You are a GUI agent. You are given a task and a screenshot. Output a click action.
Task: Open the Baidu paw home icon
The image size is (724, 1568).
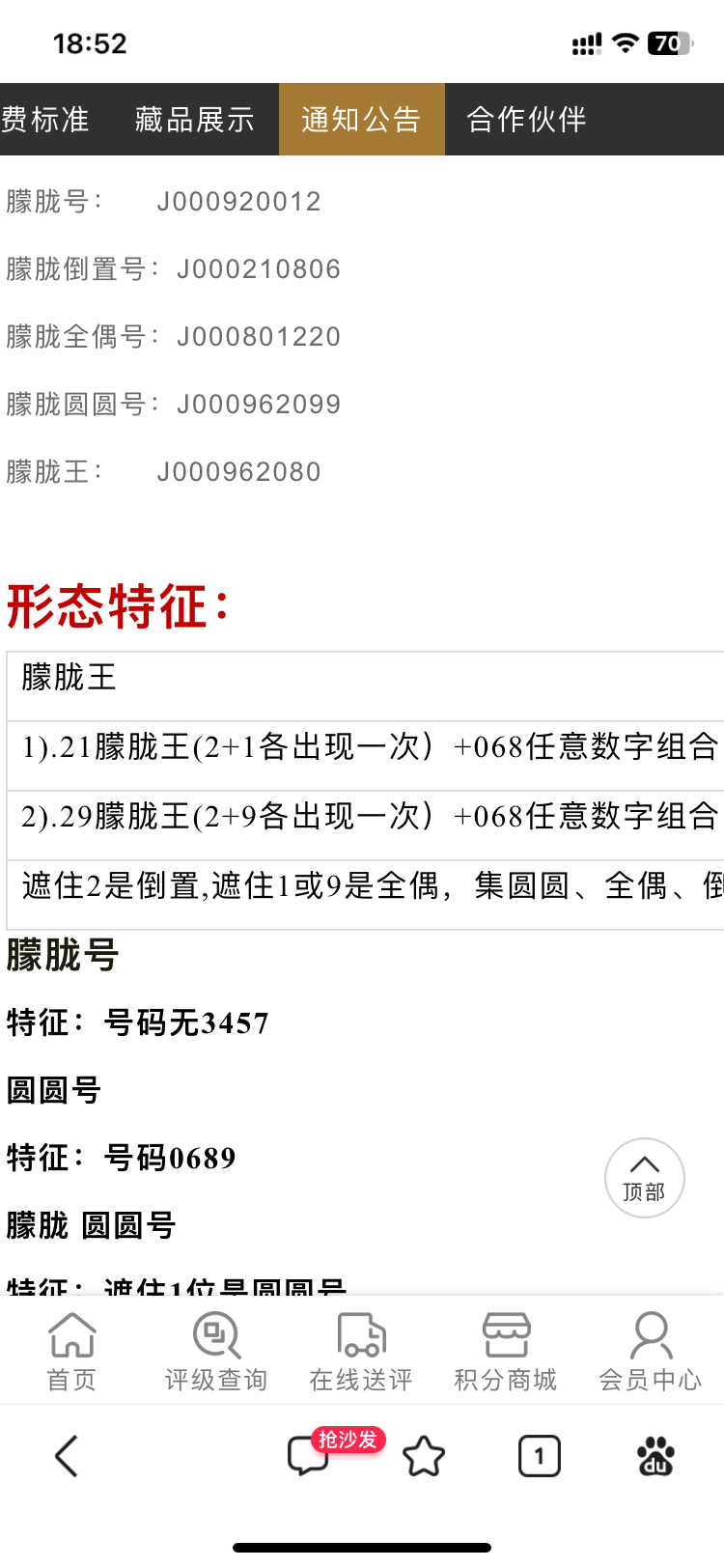click(655, 1456)
